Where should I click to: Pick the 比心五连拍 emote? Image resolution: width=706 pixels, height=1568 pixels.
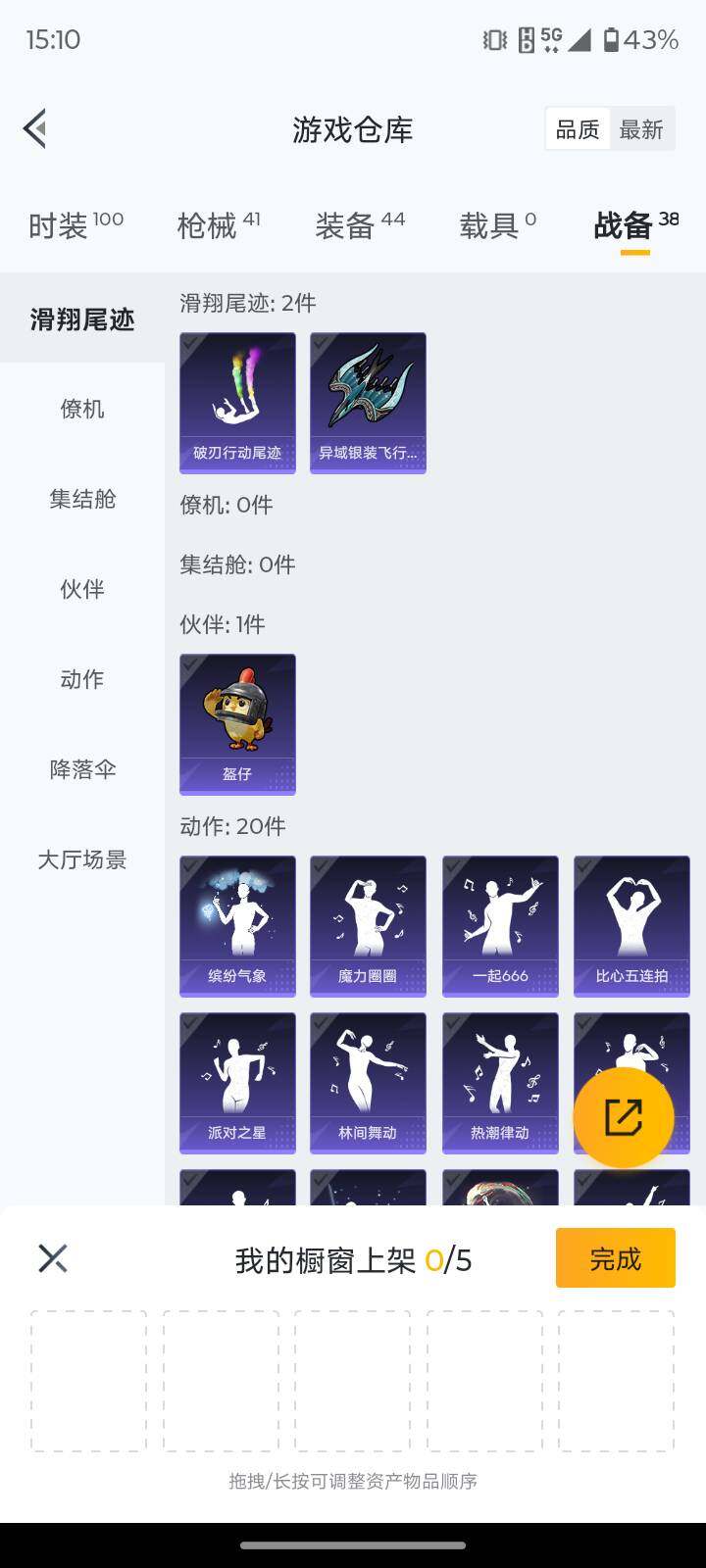point(630,924)
